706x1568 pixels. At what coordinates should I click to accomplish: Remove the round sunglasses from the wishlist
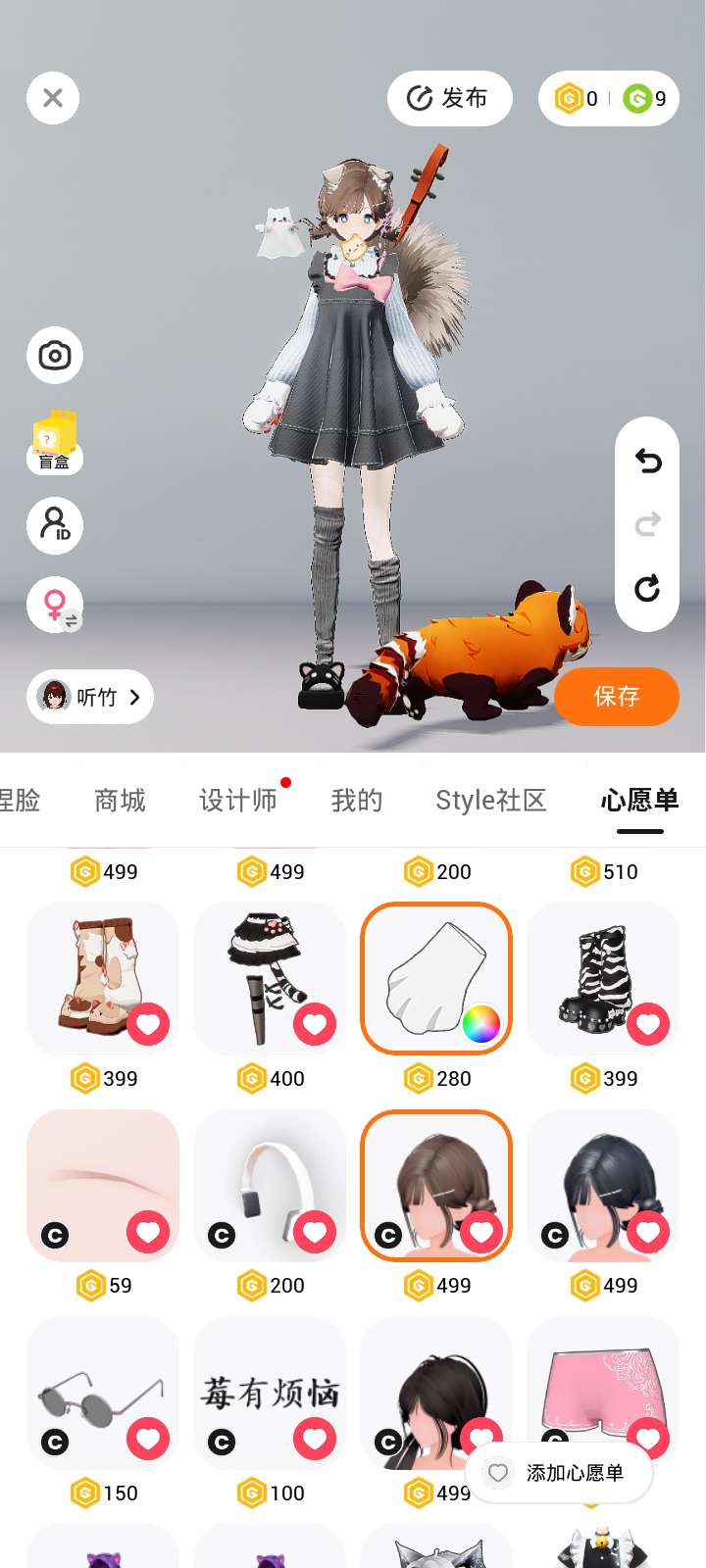pyautogui.click(x=148, y=1439)
